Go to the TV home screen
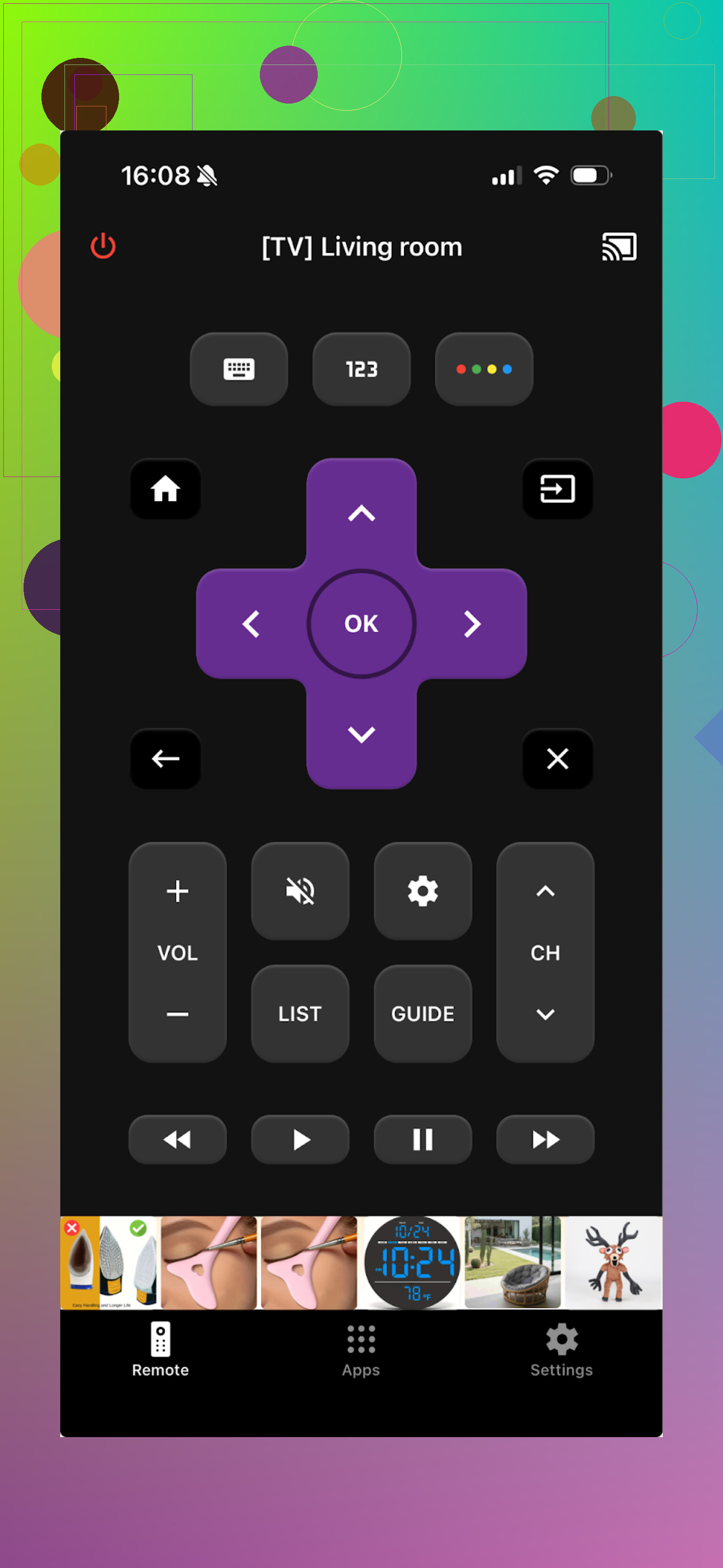The image size is (723, 1568). (166, 489)
